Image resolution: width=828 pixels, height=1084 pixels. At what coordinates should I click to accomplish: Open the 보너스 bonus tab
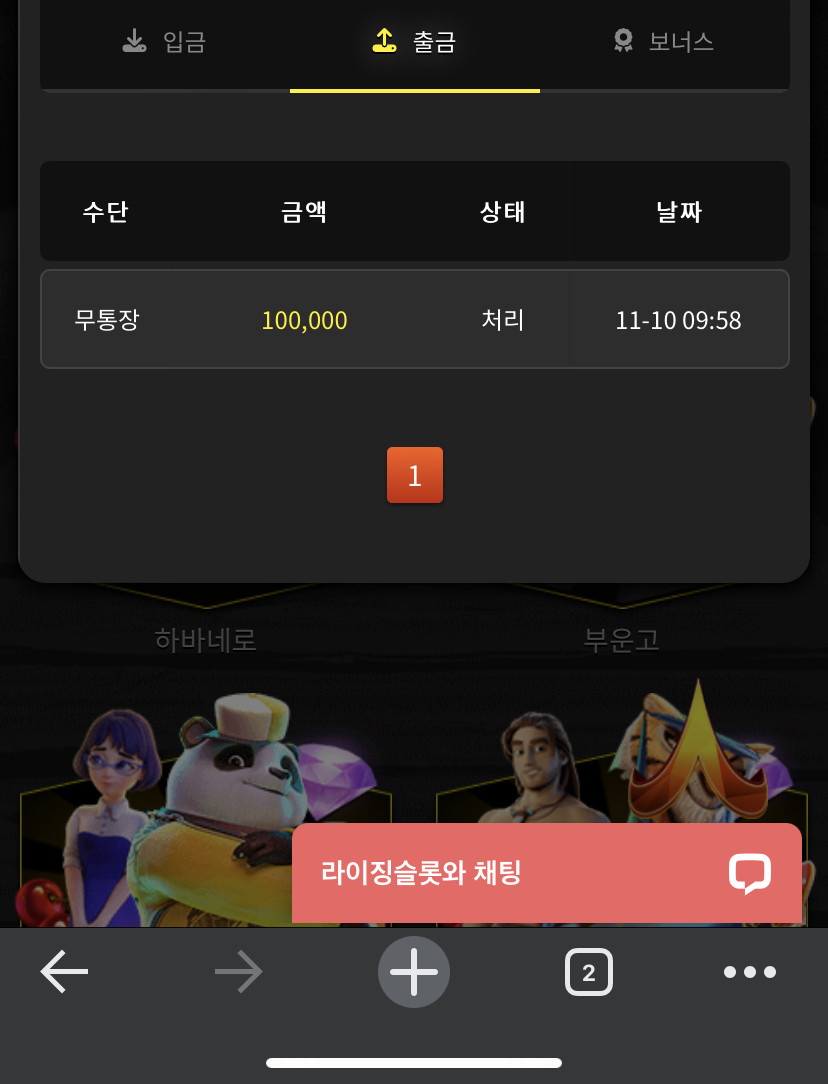(664, 42)
